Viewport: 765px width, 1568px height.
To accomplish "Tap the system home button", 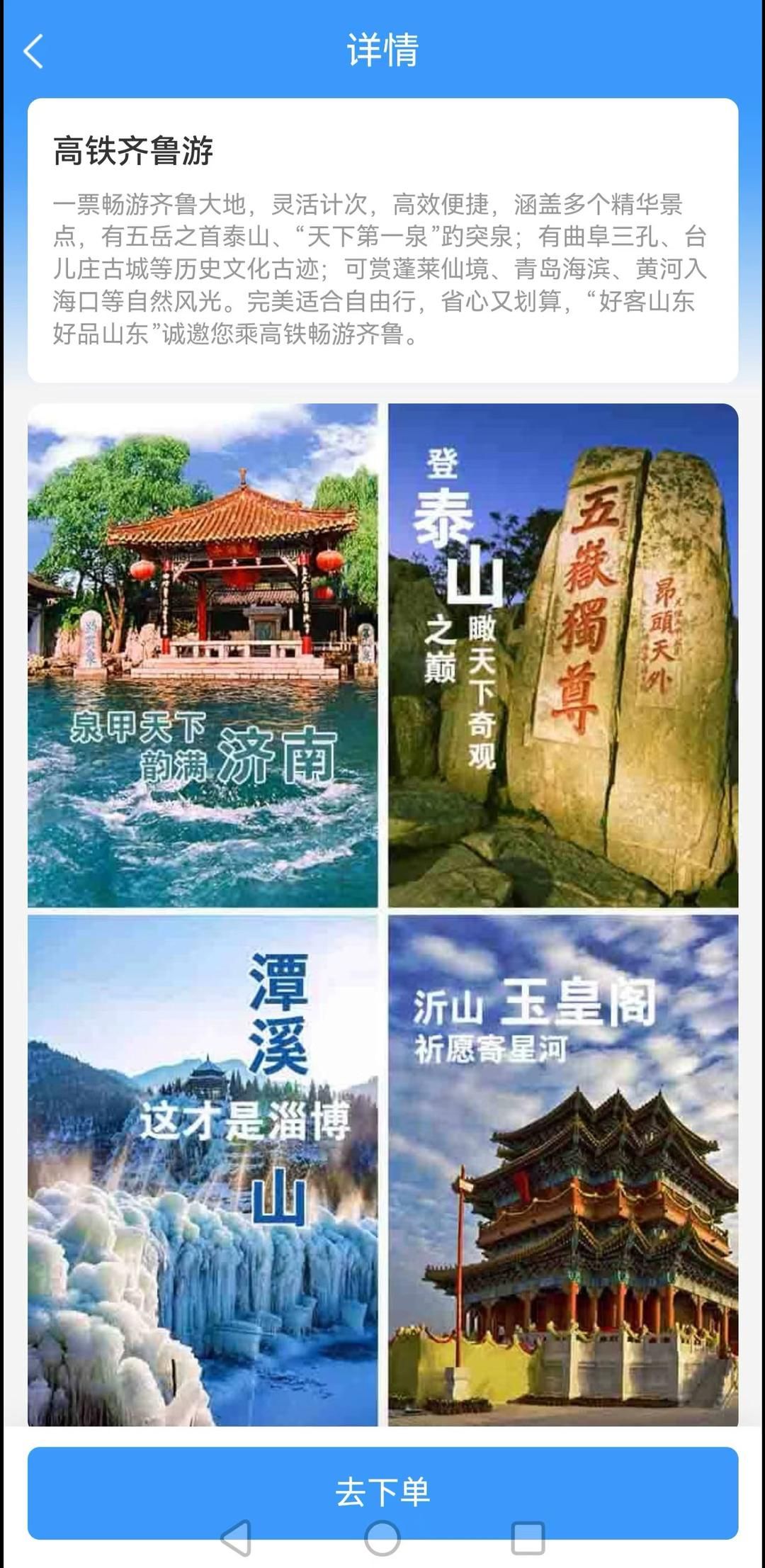I will (x=382, y=1539).
